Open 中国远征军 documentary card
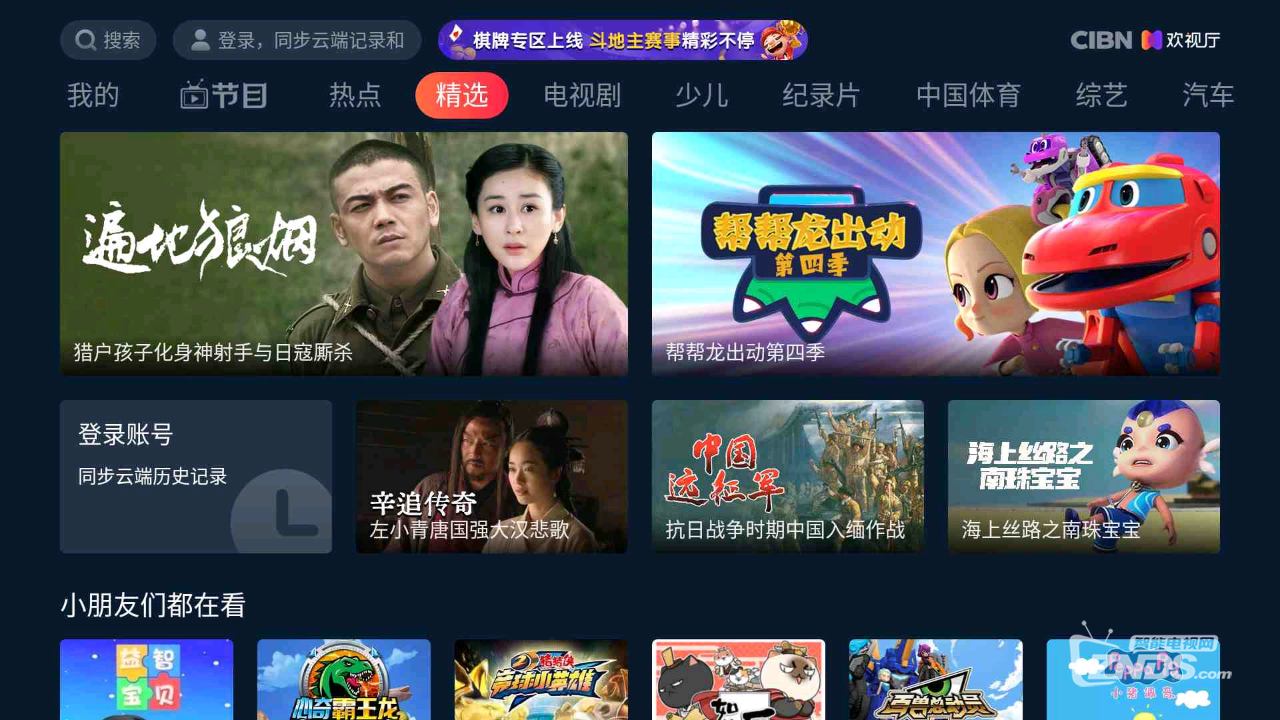The height and width of the screenshot is (720, 1280). point(788,476)
